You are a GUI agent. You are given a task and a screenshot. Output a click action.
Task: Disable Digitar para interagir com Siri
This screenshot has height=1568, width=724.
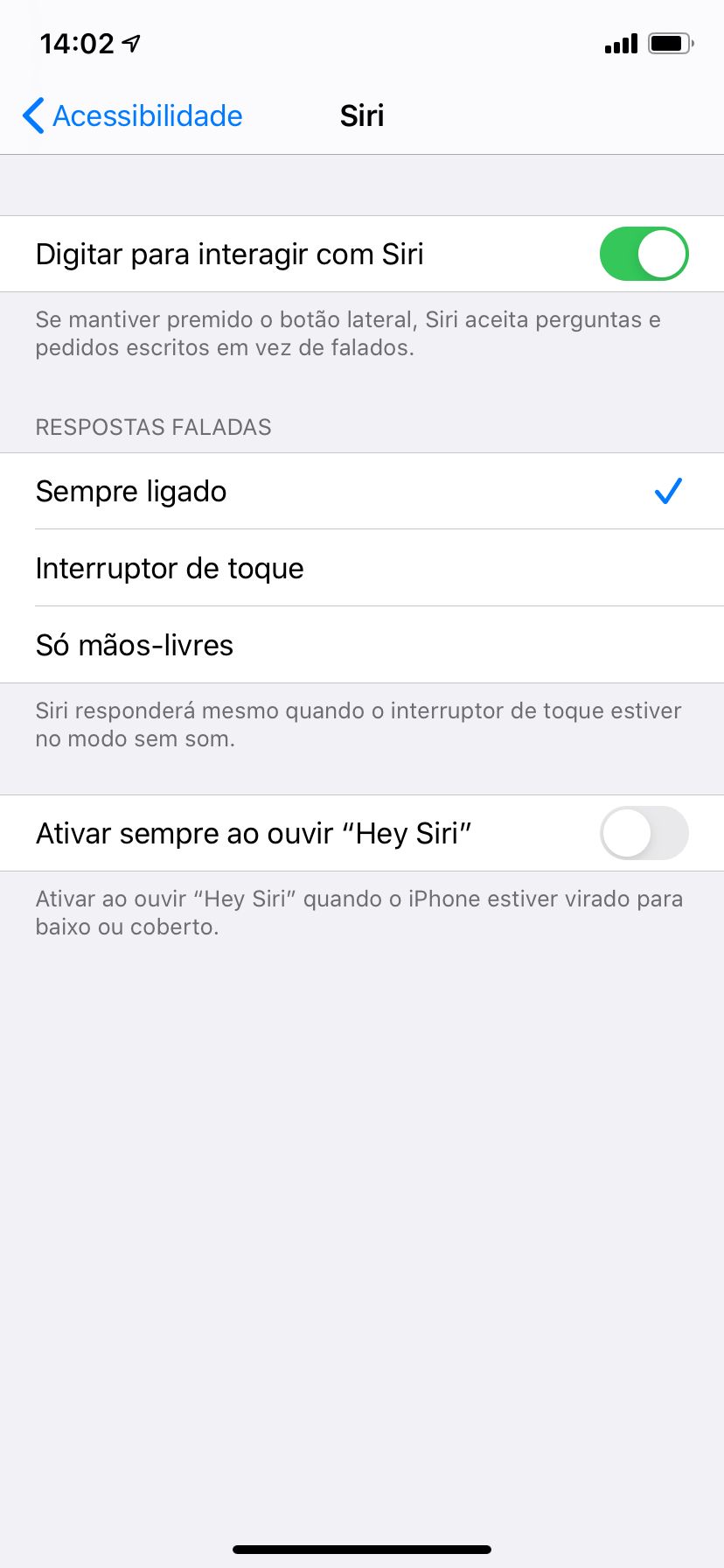point(644,255)
